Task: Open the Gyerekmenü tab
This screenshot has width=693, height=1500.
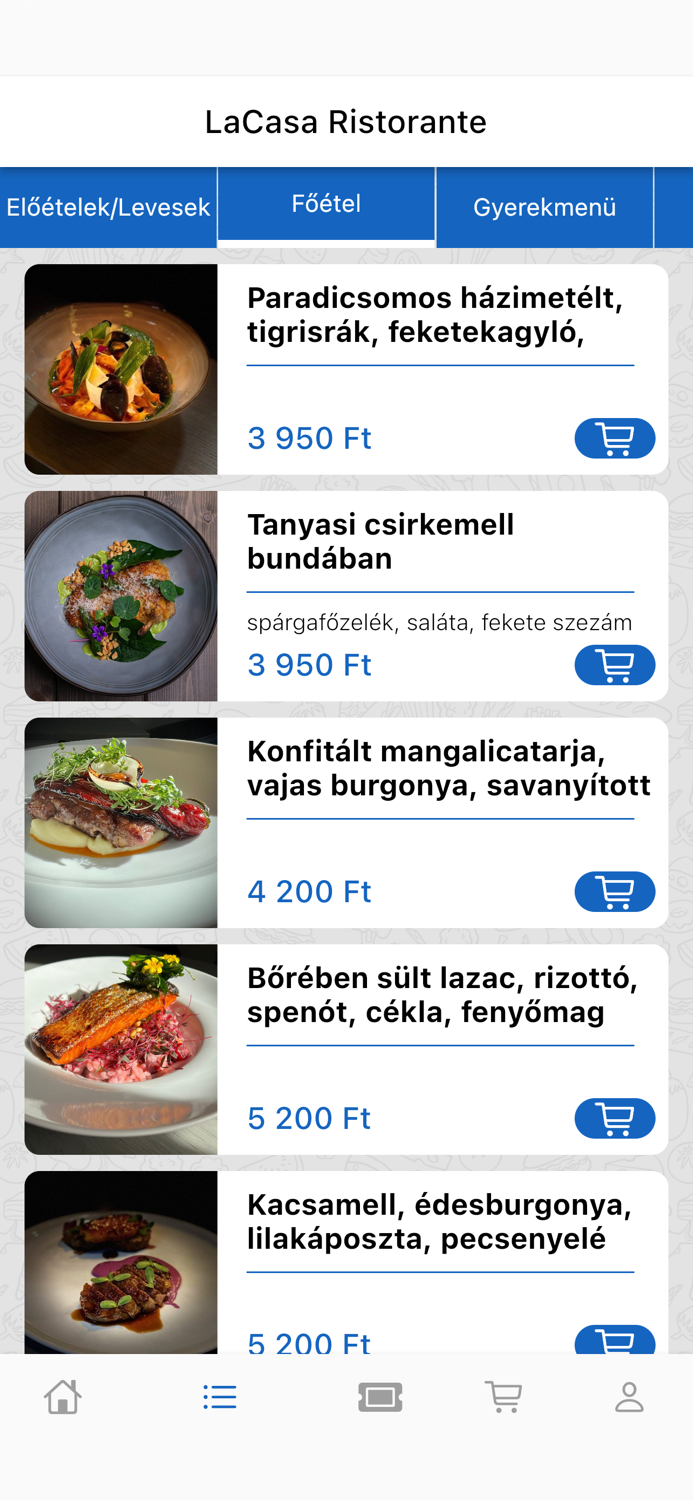Action: (544, 207)
